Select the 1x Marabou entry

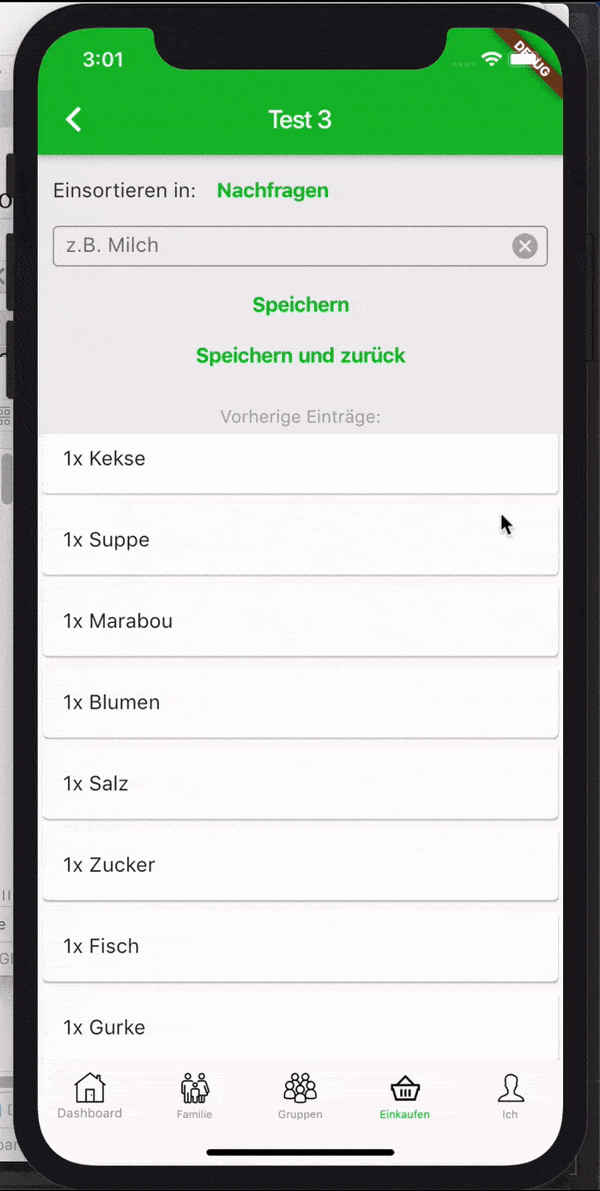300,621
